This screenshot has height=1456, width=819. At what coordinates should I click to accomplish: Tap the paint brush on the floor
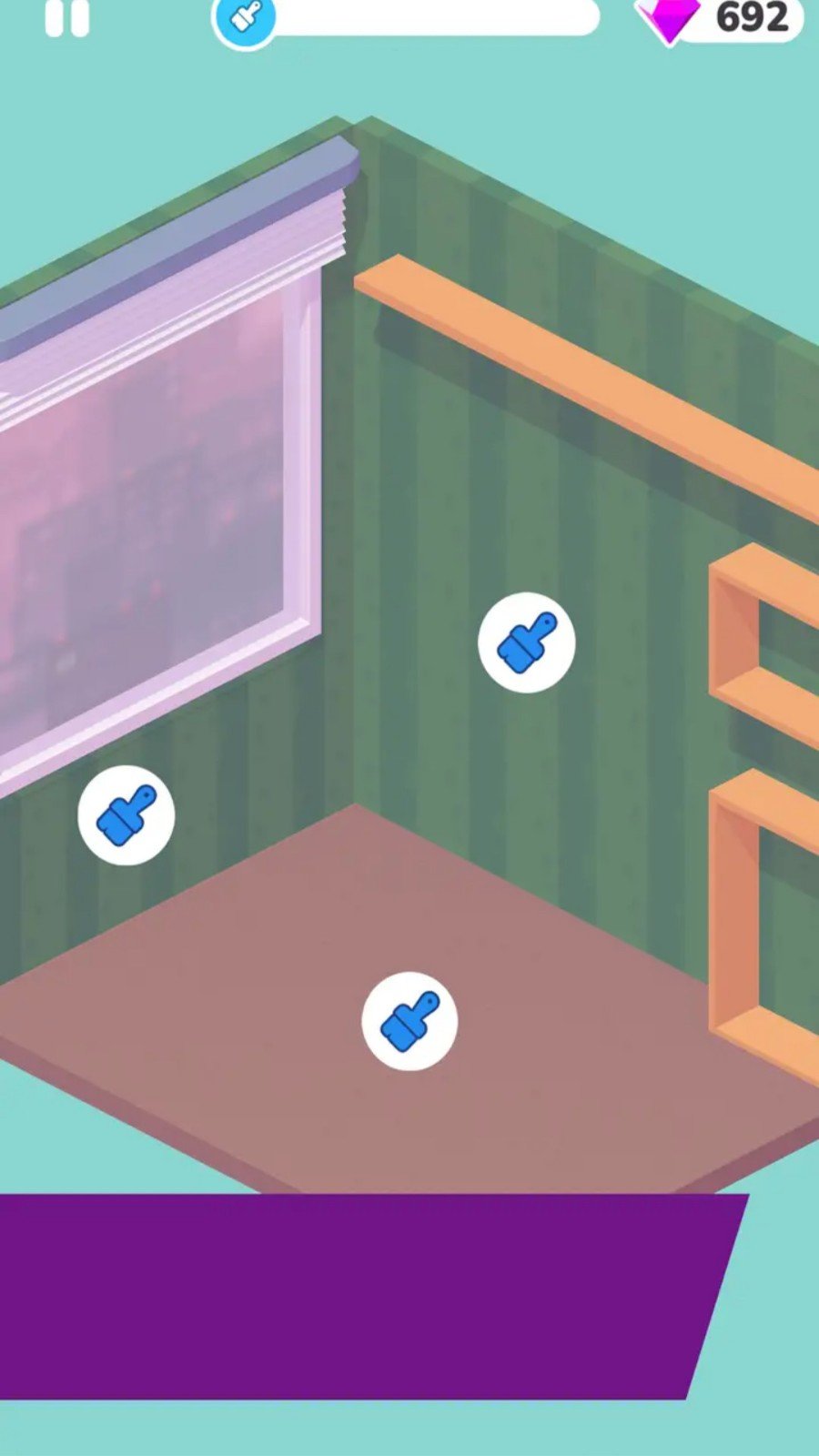coord(409,1021)
